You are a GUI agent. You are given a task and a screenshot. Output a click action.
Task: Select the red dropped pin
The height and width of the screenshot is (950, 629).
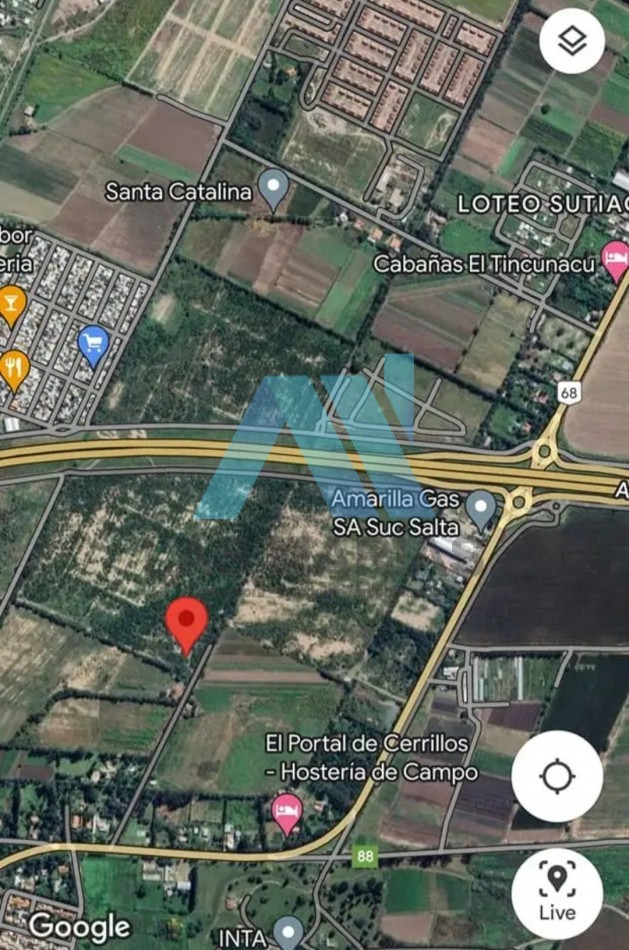(186, 624)
